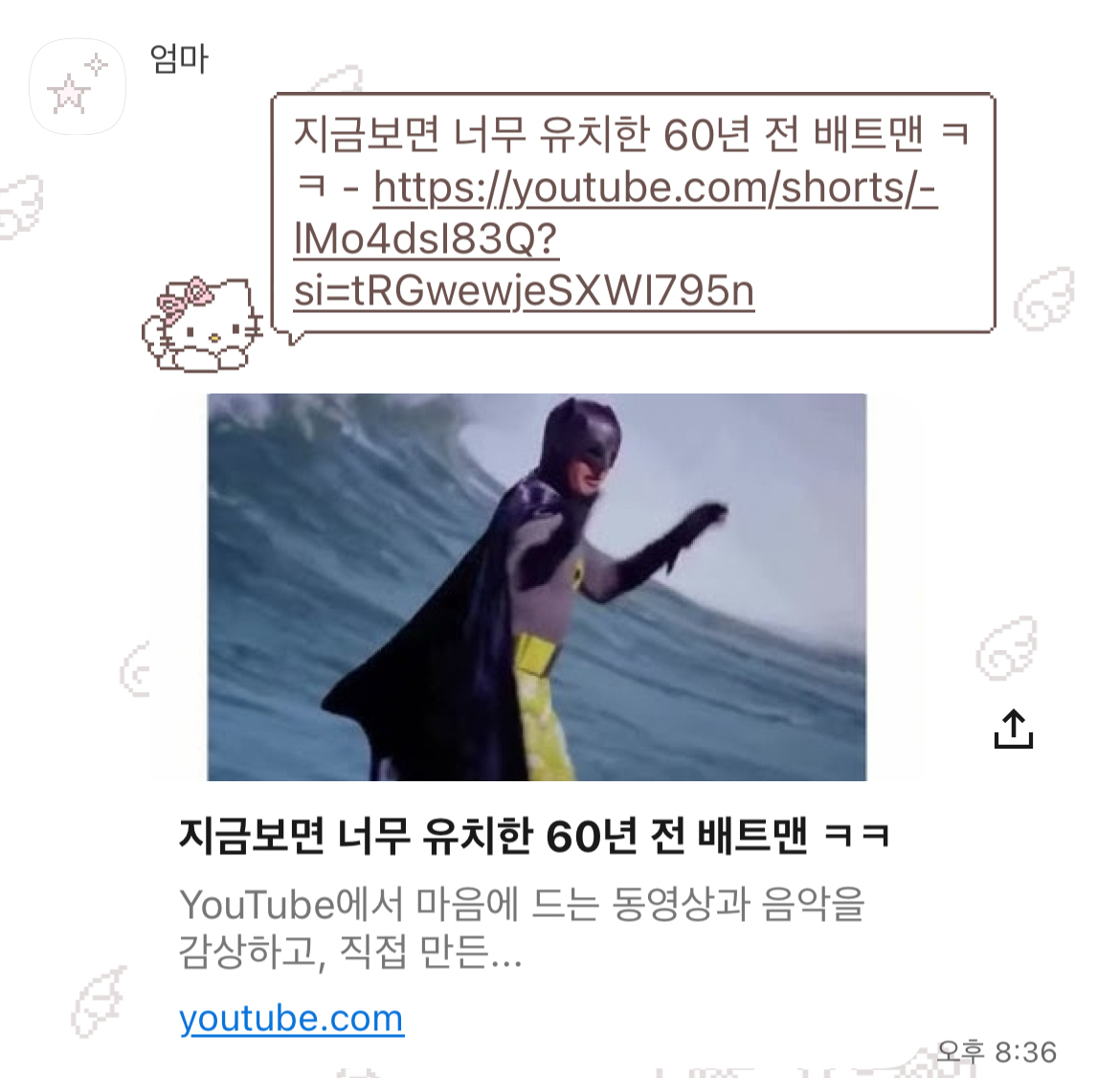1120x1078 pixels.
Task: Share the YouTube link preview
Action: tap(1013, 730)
